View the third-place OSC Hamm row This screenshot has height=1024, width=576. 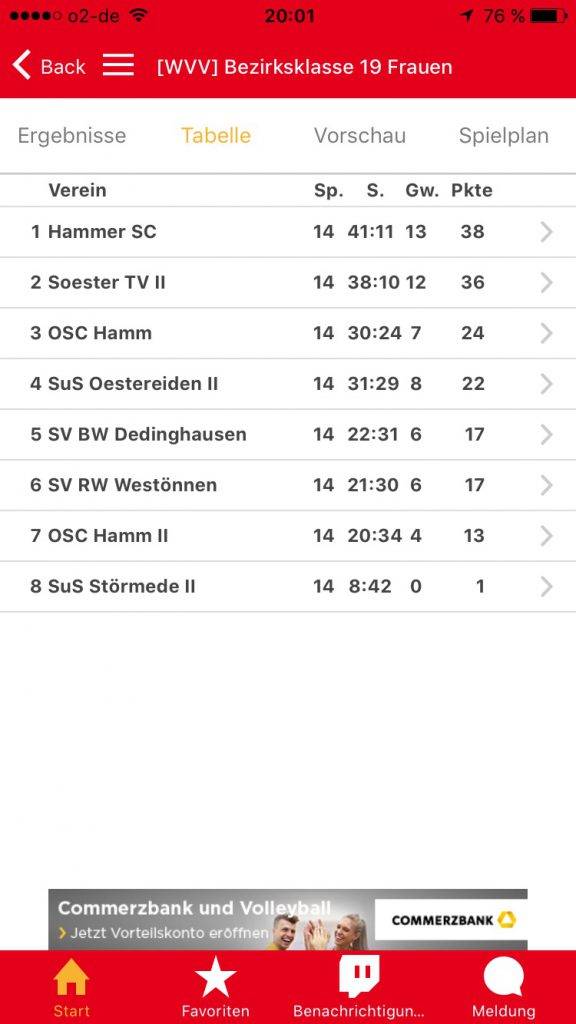point(288,333)
